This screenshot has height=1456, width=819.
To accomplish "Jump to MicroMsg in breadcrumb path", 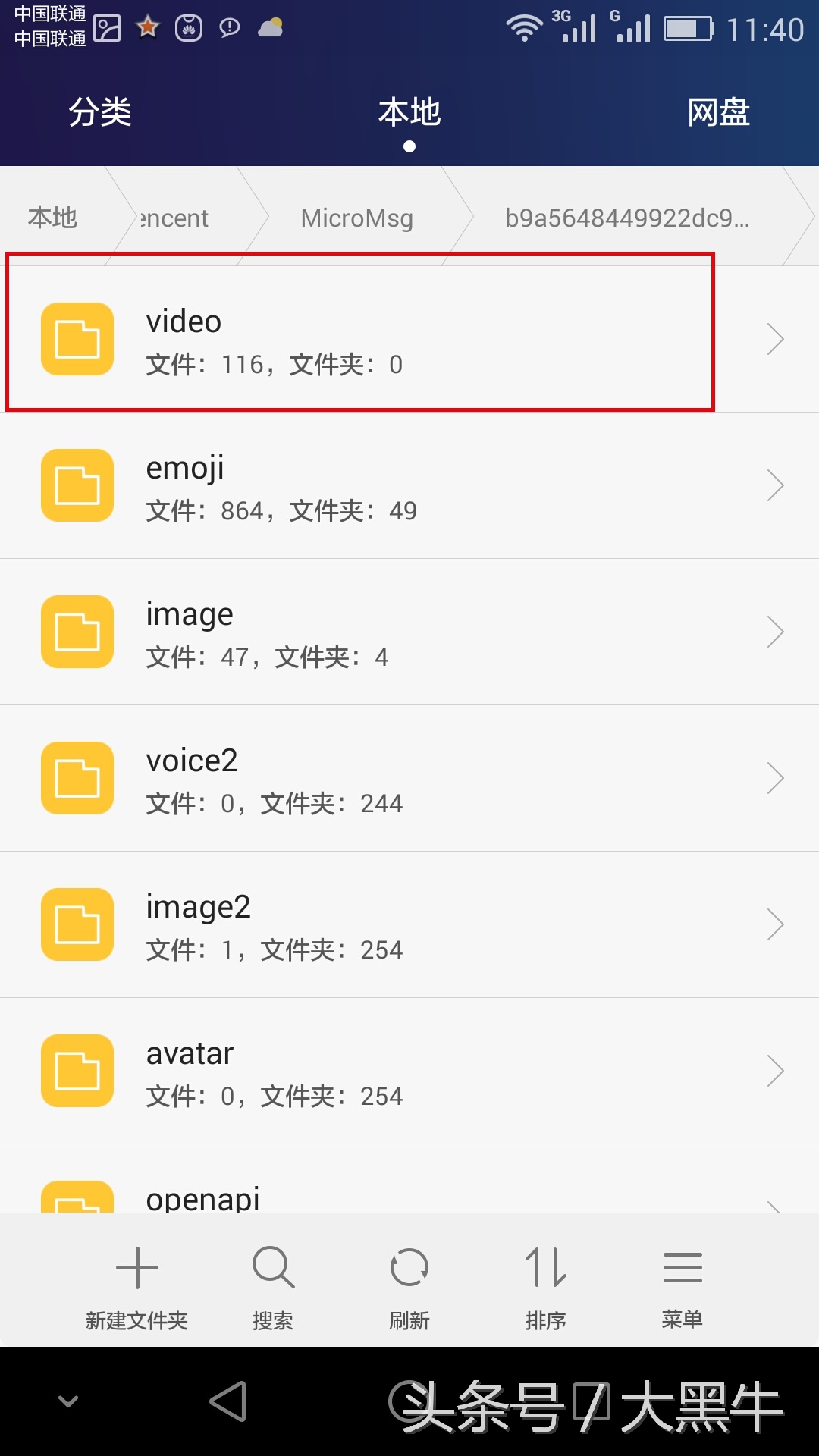I will [356, 218].
